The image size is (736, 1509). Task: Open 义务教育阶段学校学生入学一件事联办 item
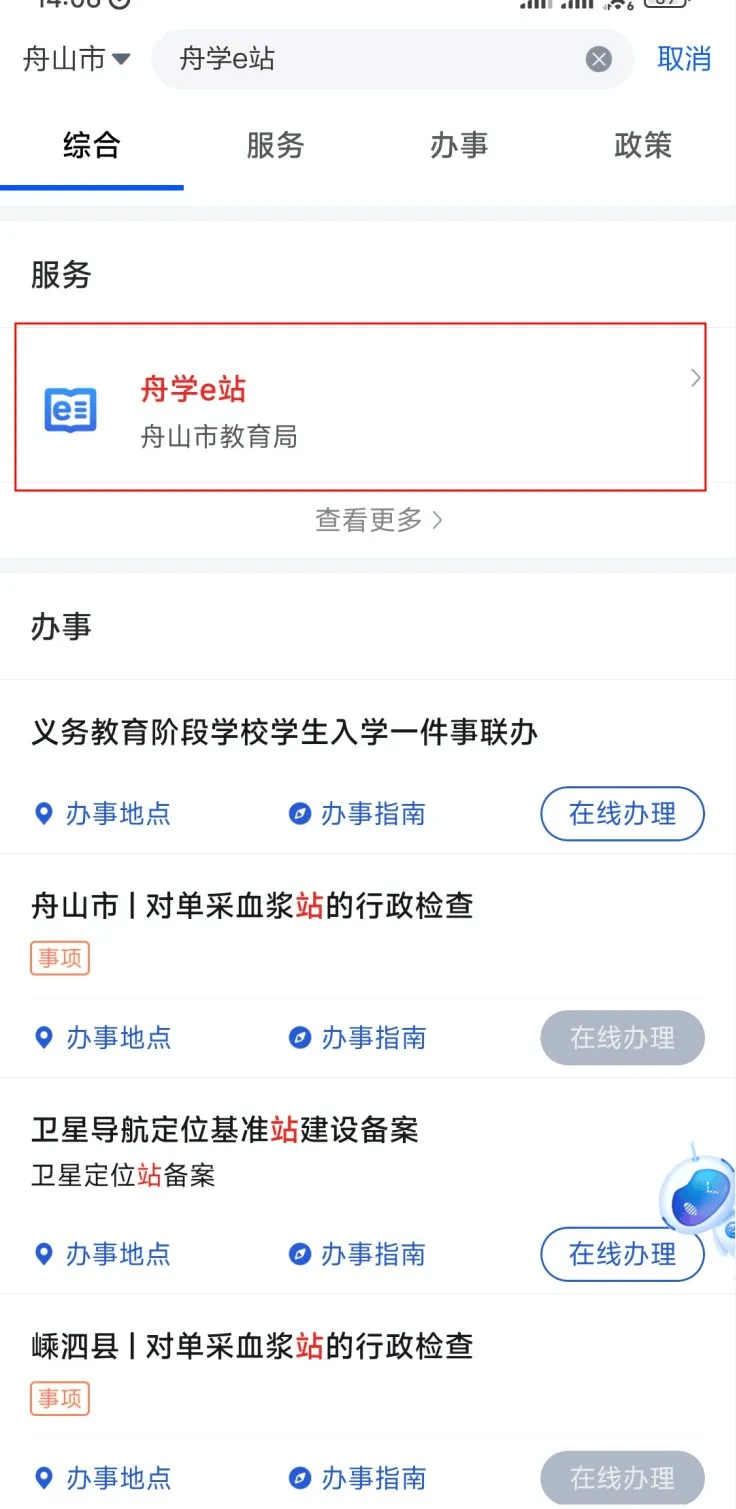pos(285,733)
